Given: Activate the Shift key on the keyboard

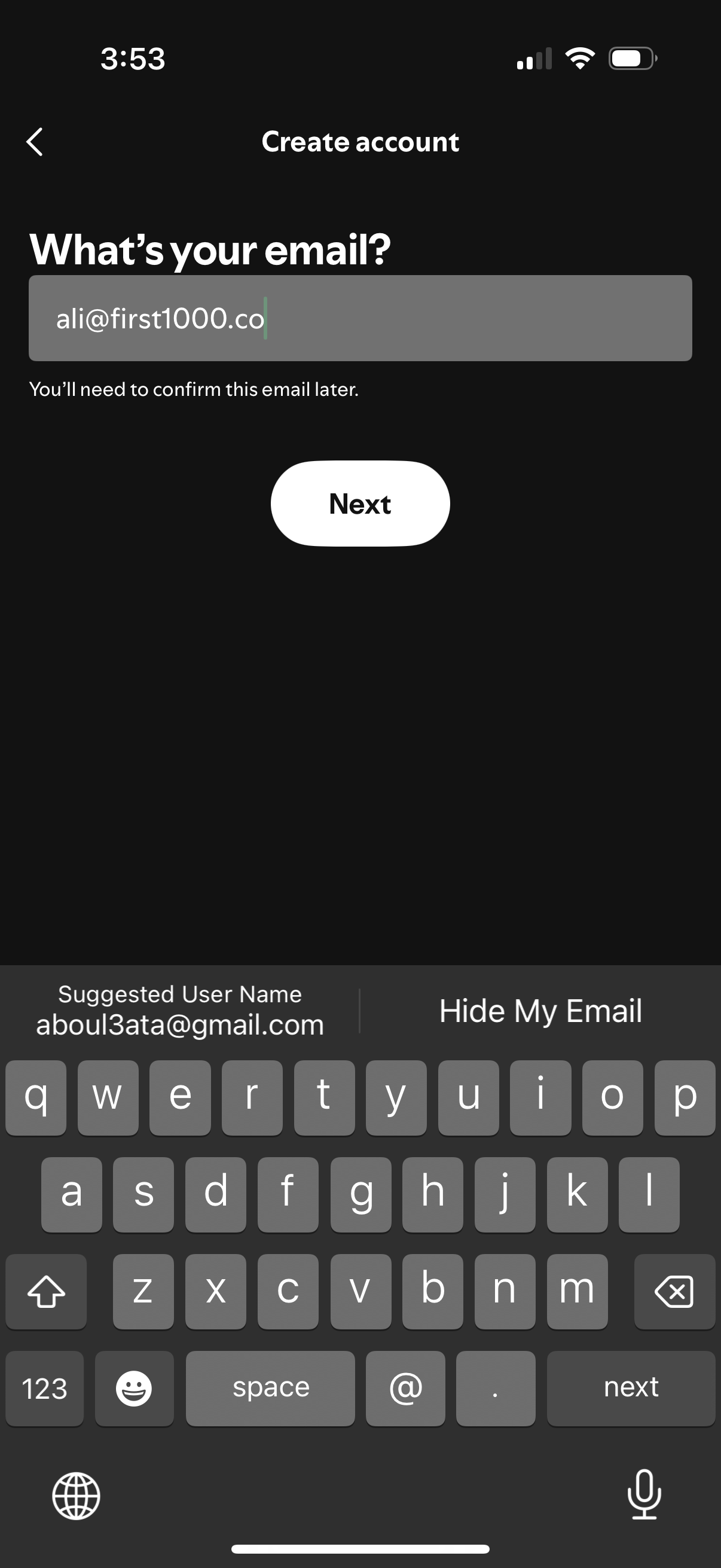Looking at the screenshot, I should coord(45,1291).
